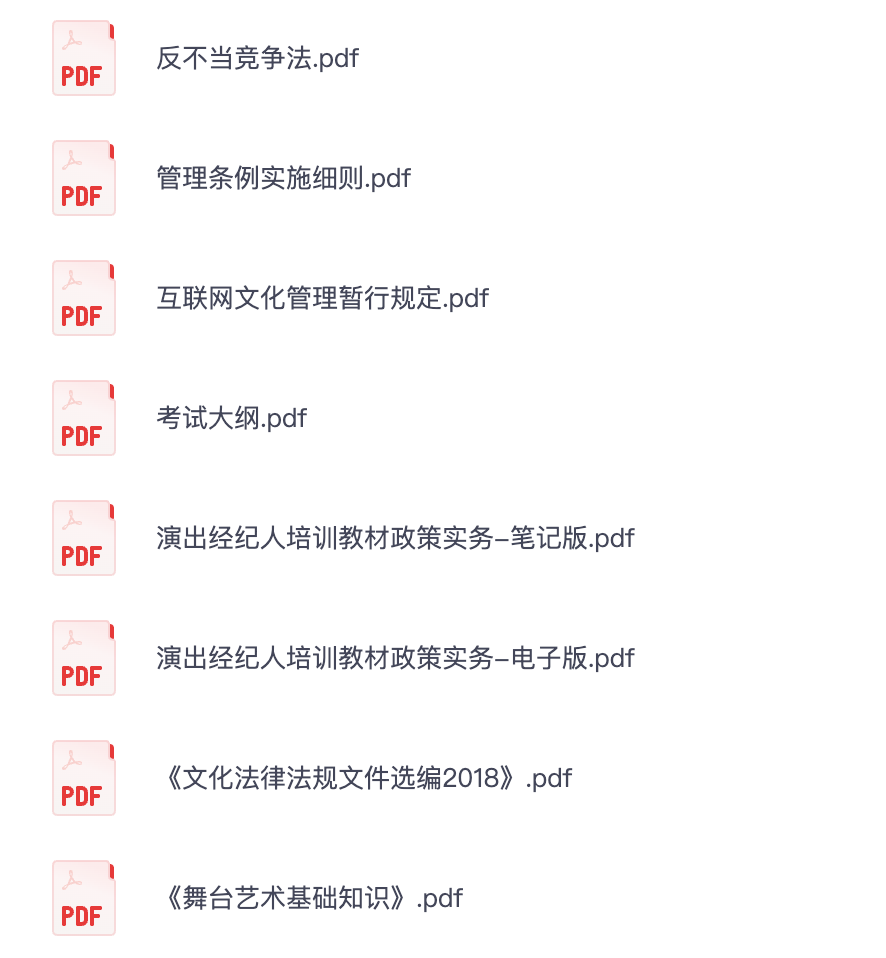This screenshot has width=886, height=958.
Task: Select the 考试大纲.pdf file row
Action: (300, 418)
